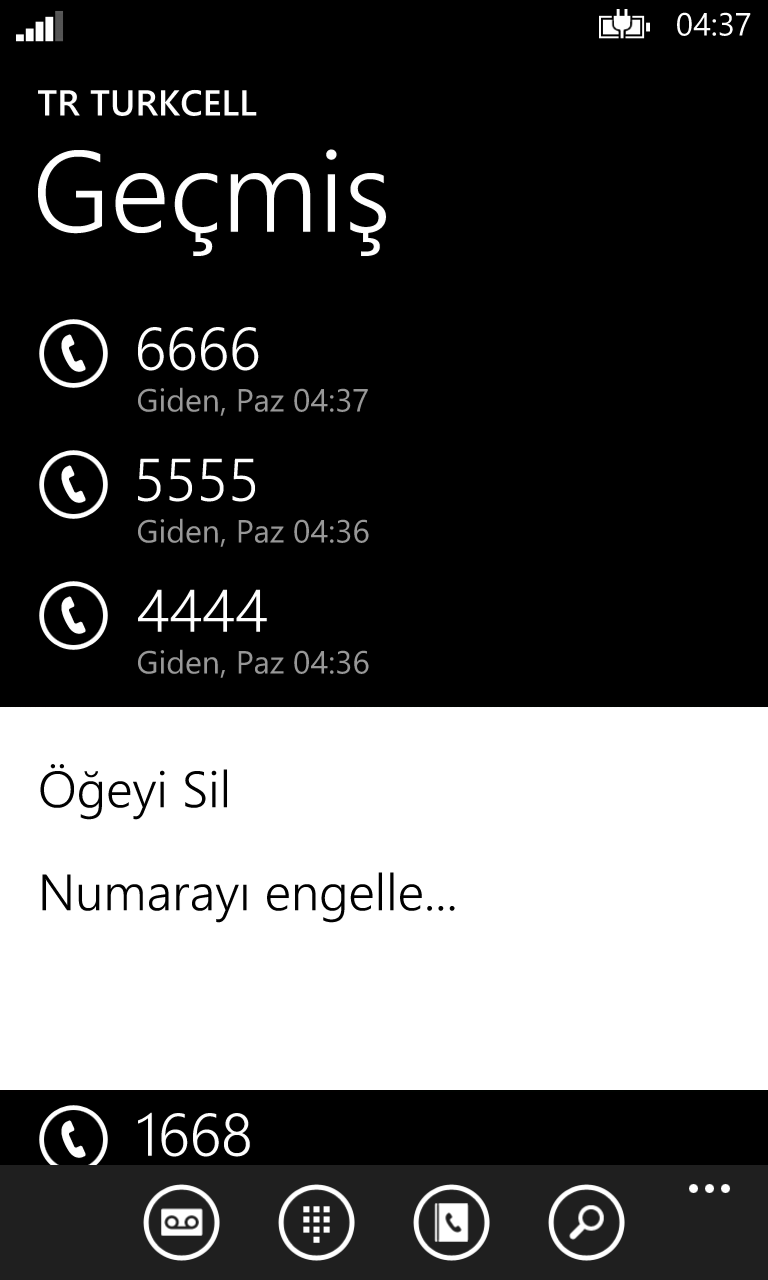Screen dimensions: 768x1280
Task: Open the dial pad keypad
Action: tap(316, 1222)
